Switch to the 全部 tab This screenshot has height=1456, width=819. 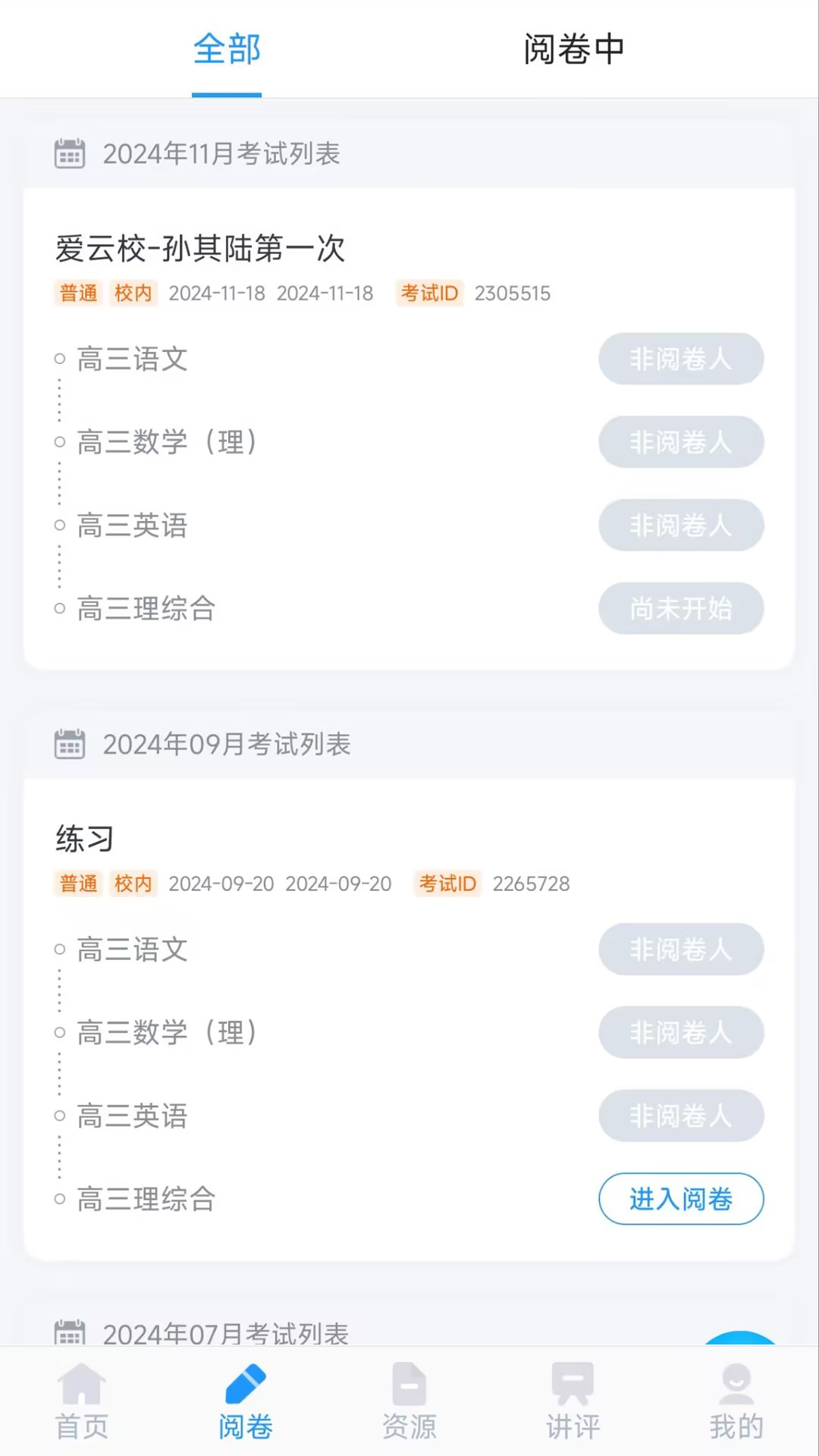tap(227, 50)
